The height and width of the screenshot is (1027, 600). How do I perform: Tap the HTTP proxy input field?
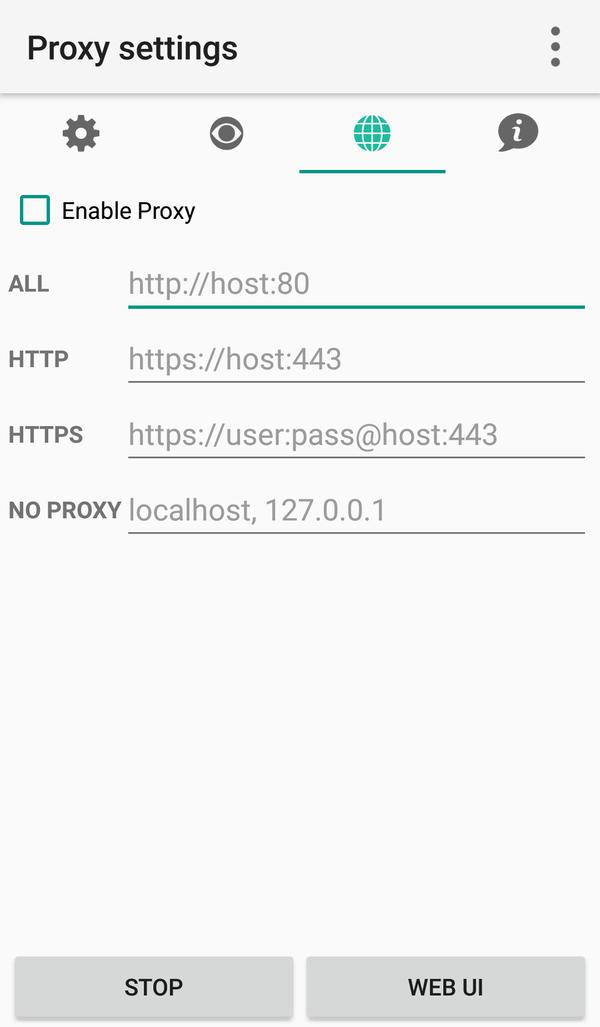[x=356, y=360]
